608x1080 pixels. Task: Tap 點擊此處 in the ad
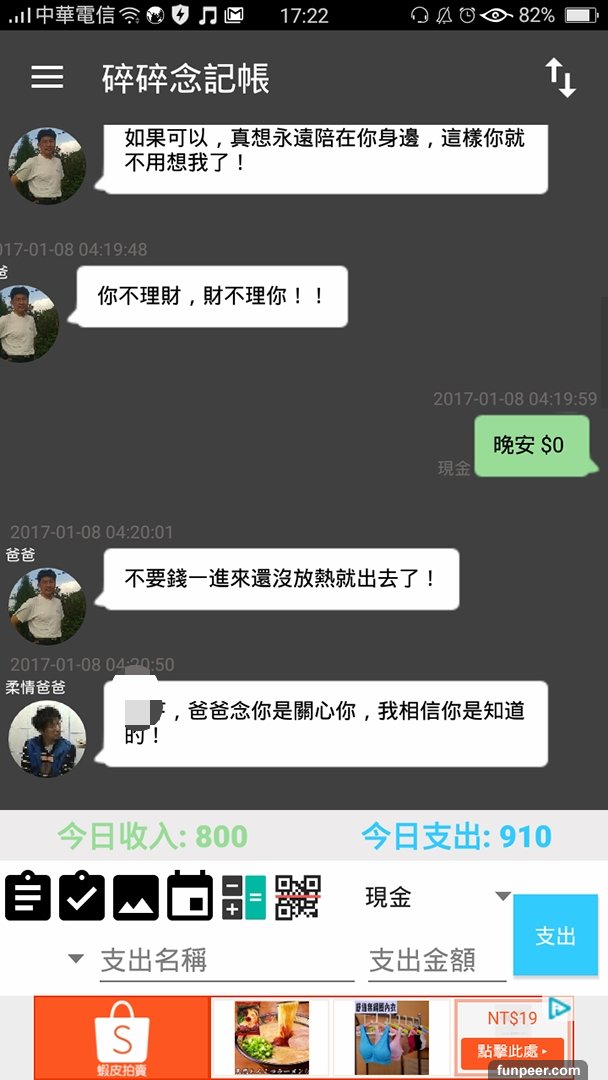[x=512, y=1051]
